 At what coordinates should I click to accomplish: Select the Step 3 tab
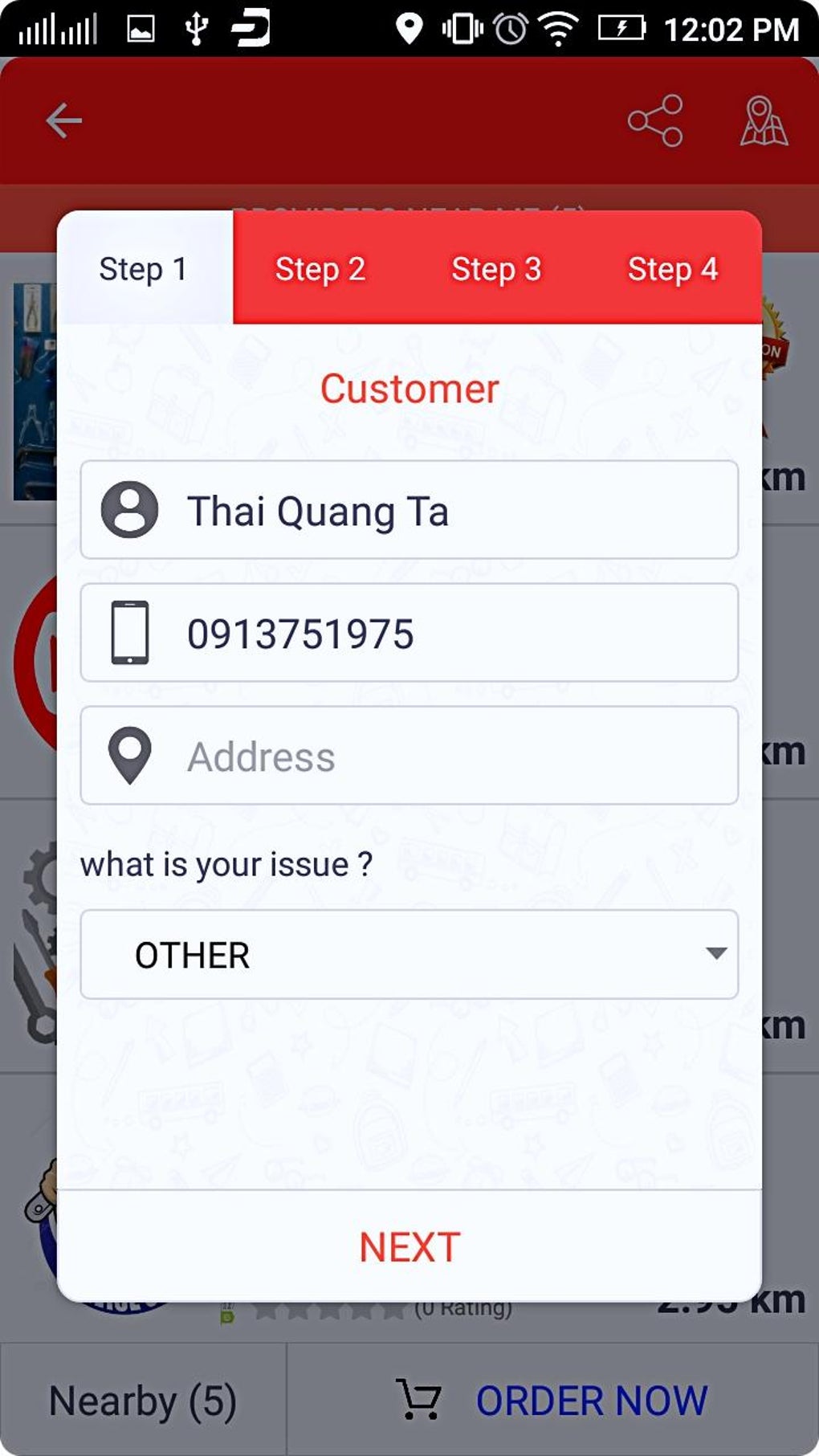pyautogui.click(x=496, y=269)
